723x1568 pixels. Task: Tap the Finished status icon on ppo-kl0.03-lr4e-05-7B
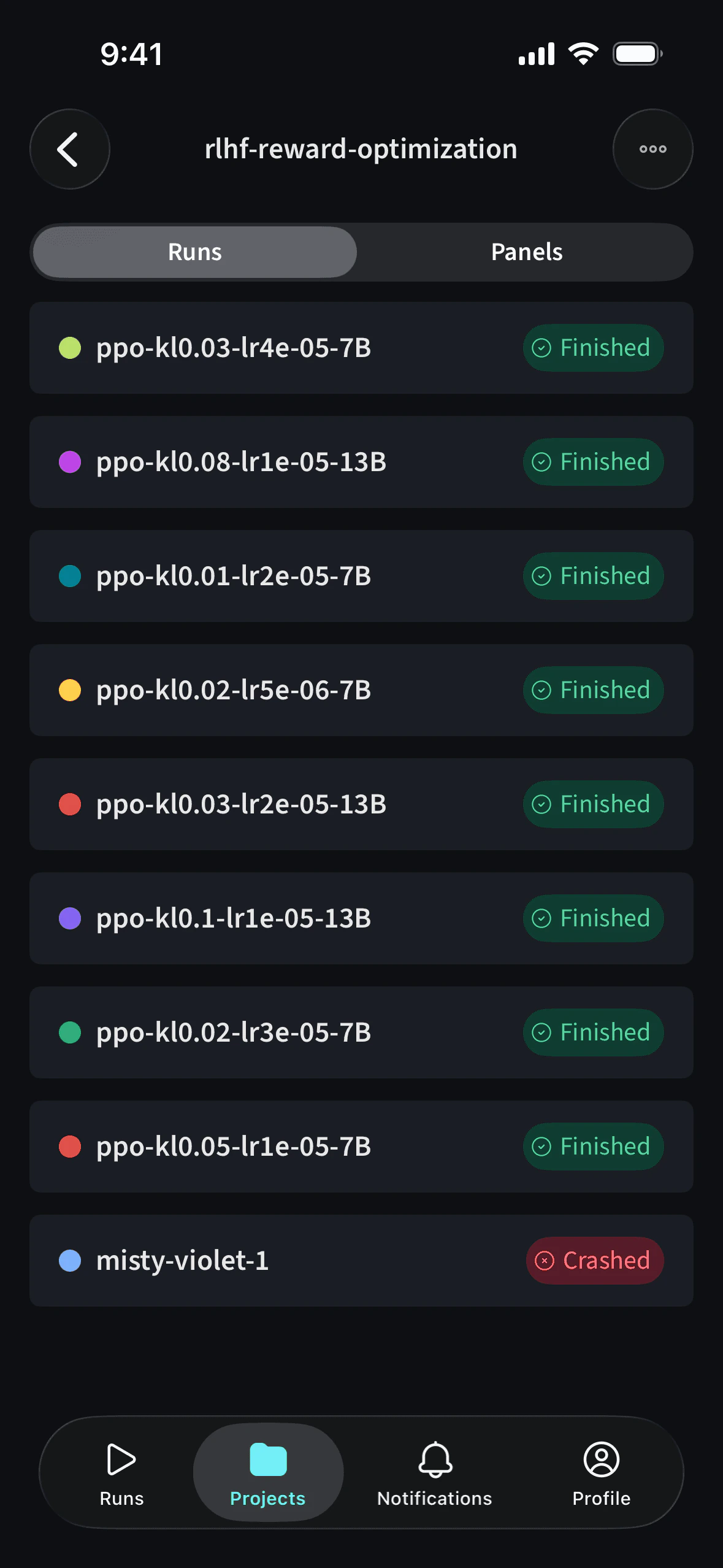pos(541,348)
